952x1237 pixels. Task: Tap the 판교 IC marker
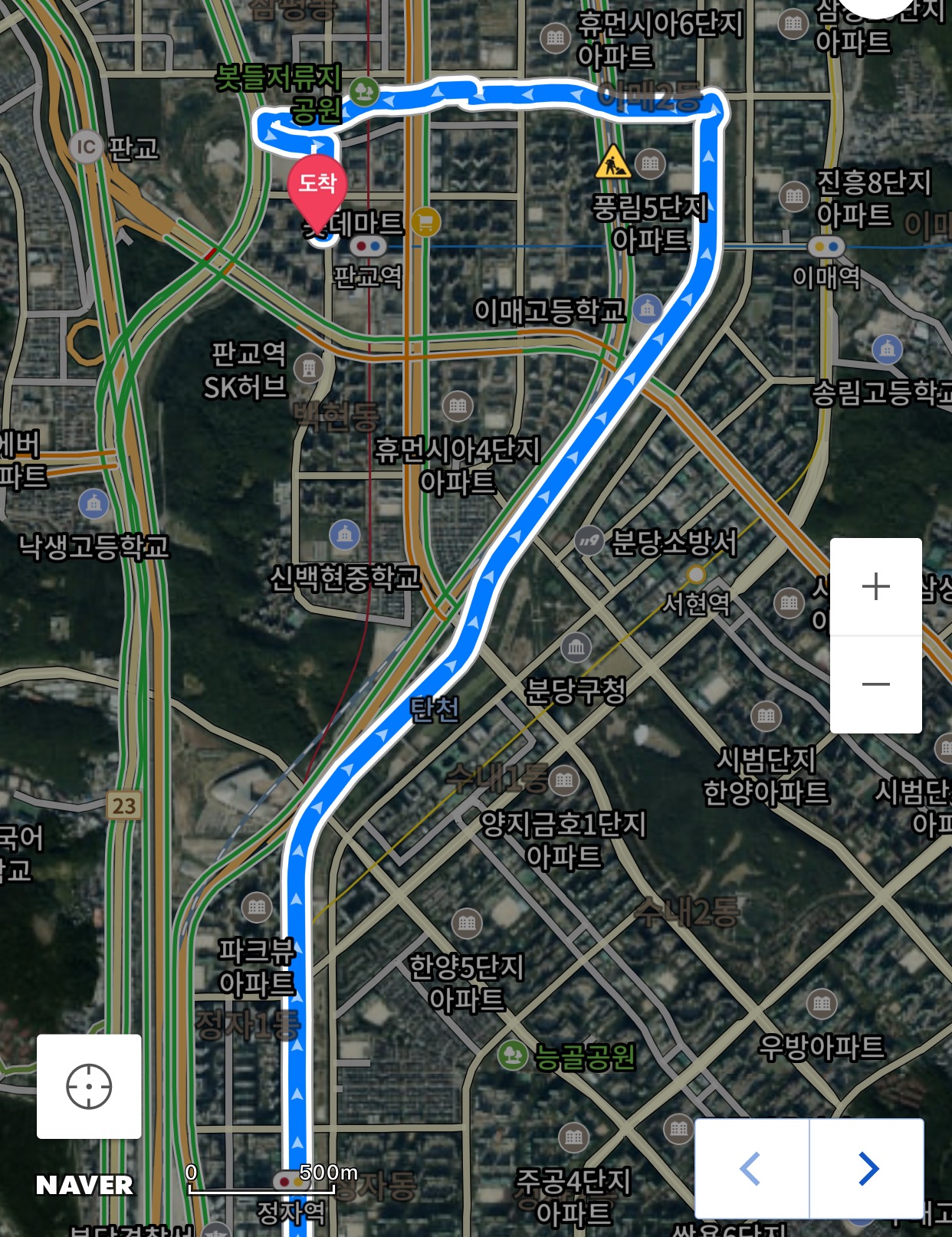pyautogui.click(x=86, y=146)
